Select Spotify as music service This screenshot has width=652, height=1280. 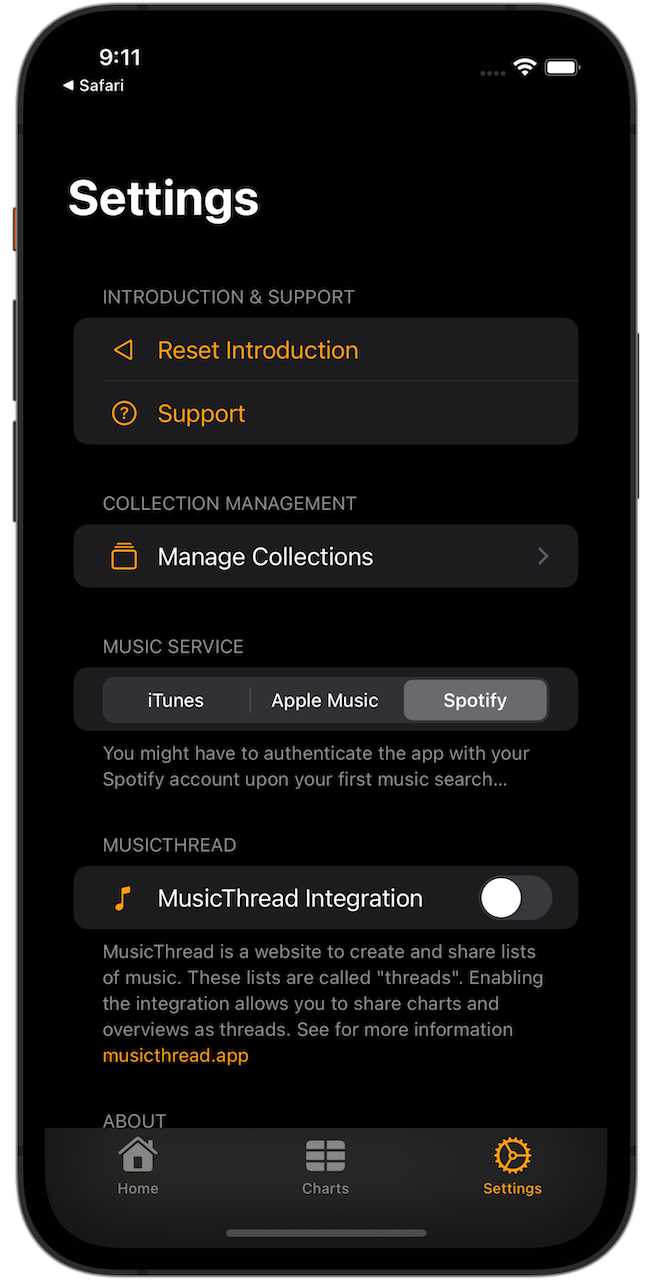click(x=475, y=700)
